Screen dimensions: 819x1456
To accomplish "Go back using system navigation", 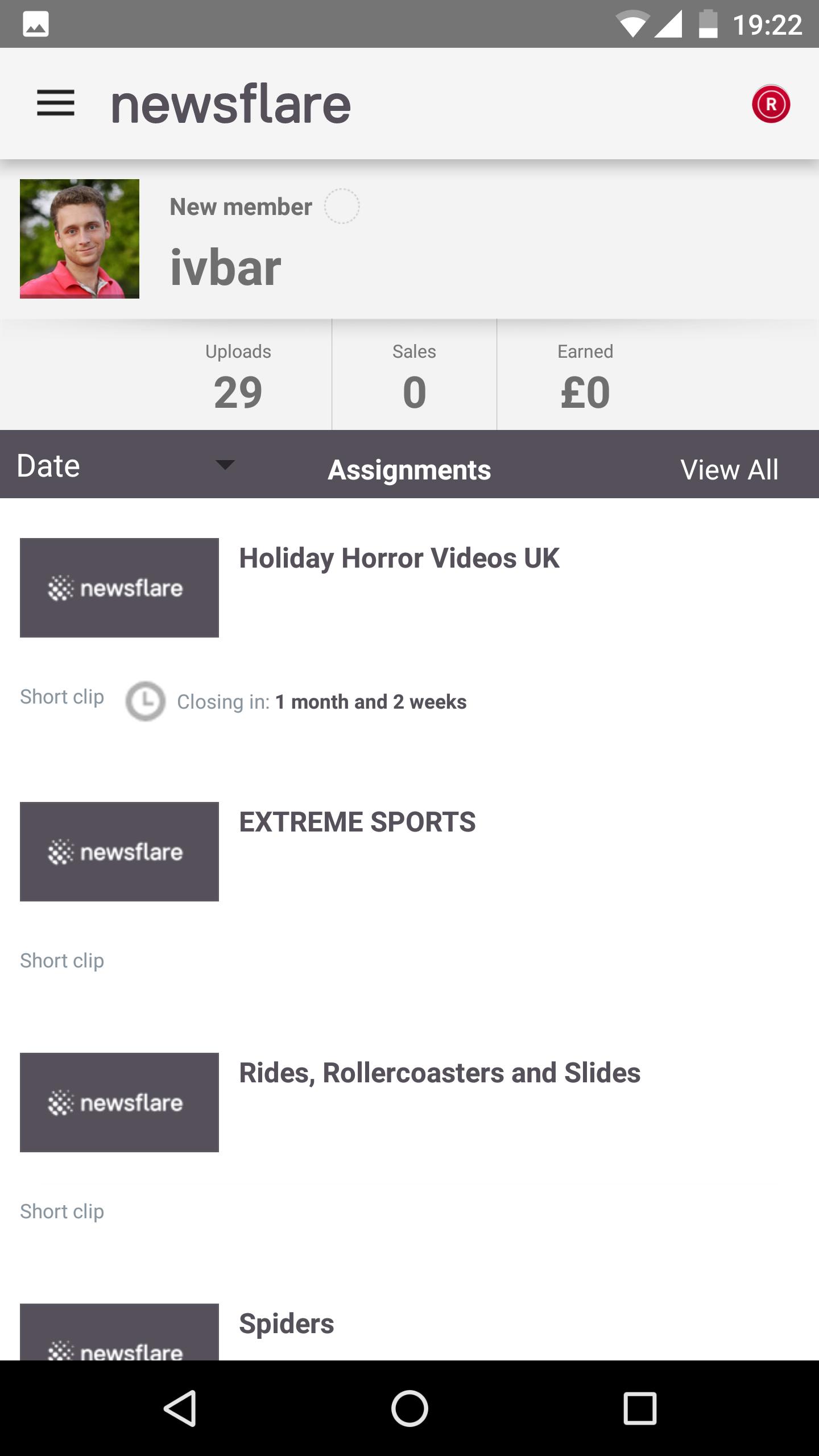I will [180, 1408].
